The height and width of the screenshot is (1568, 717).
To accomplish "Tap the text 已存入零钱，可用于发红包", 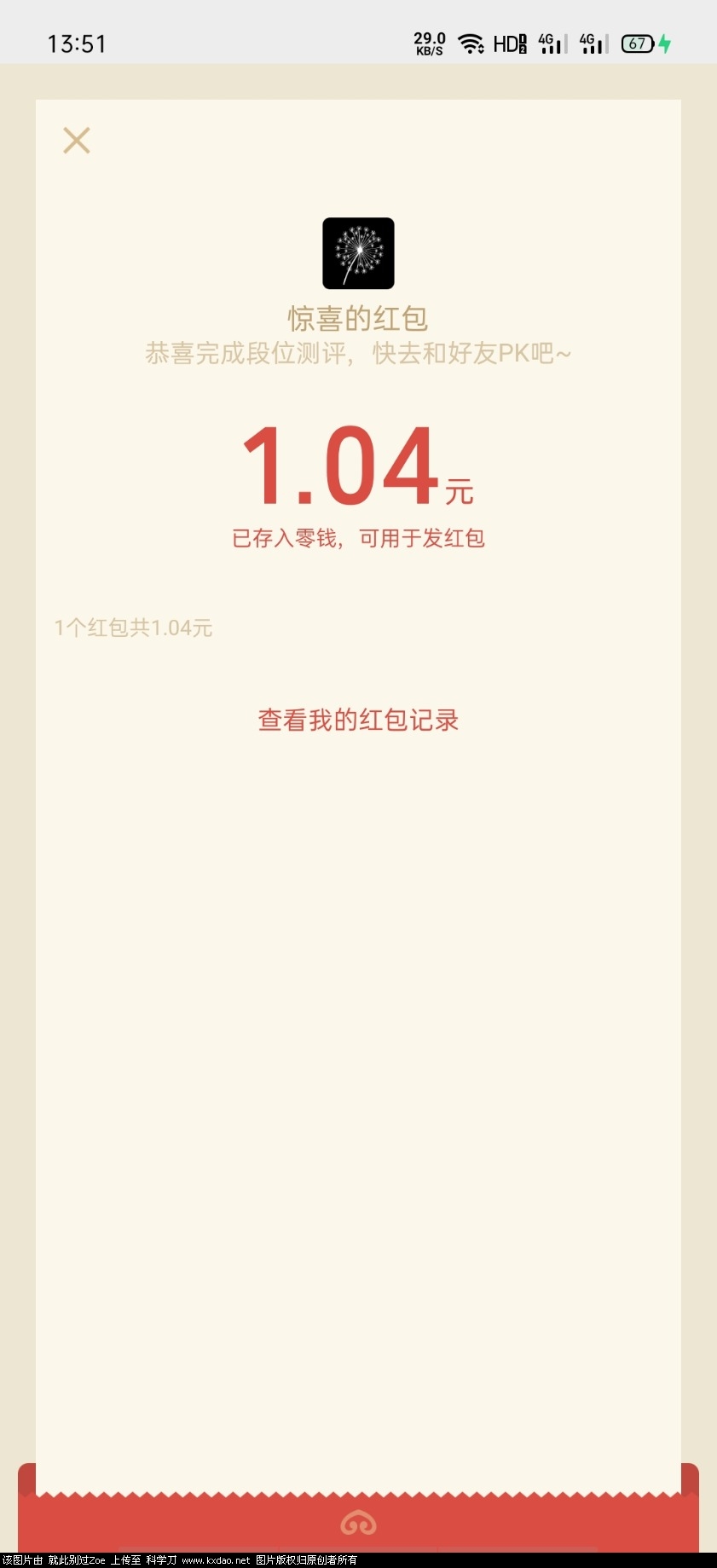I will tap(358, 537).
